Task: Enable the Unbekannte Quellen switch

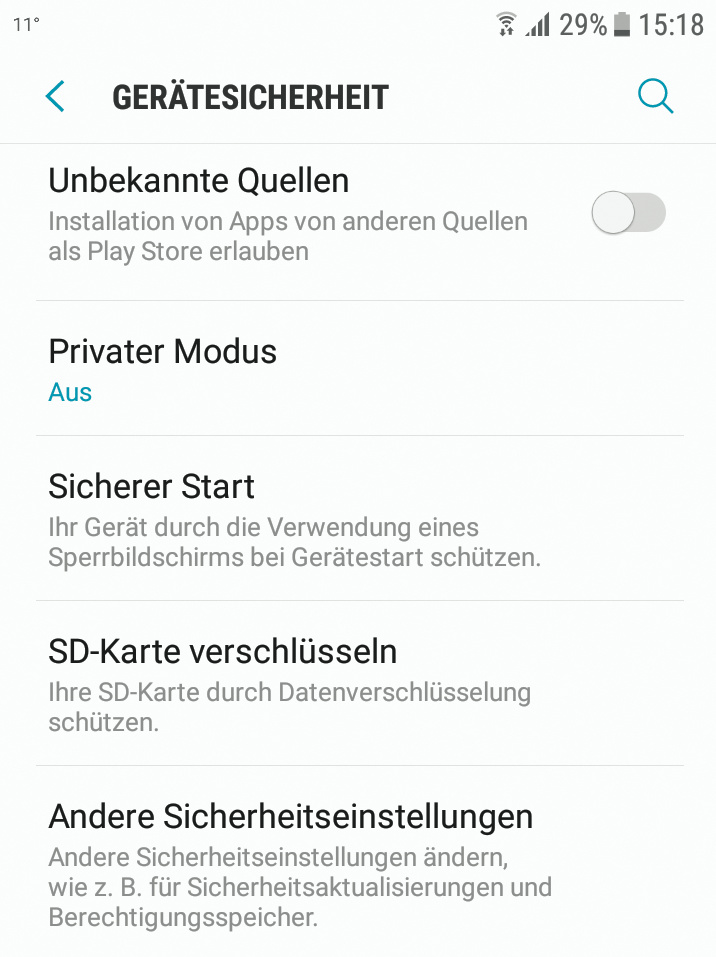Action: click(628, 214)
